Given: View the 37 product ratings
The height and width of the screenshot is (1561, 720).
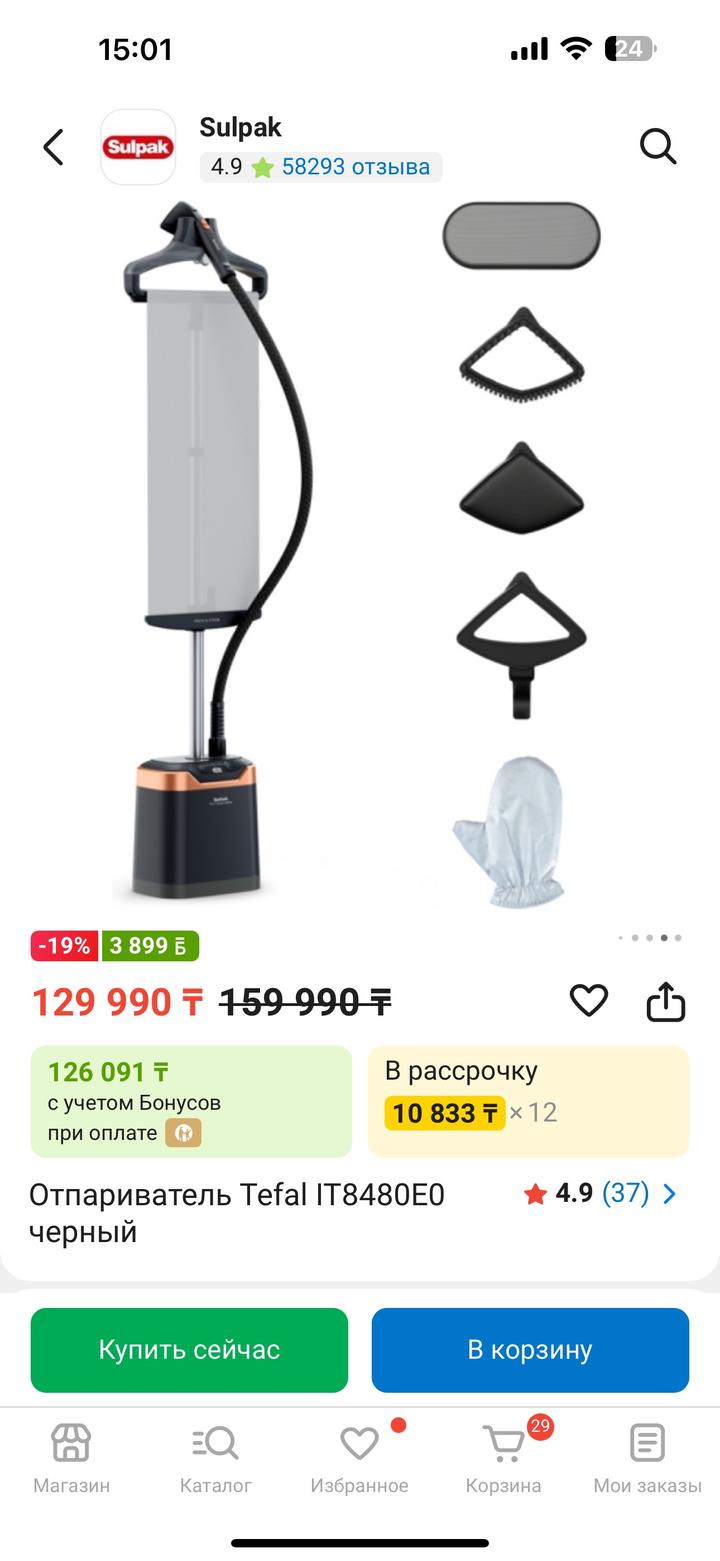Looking at the screenshot, I should click(x=625, y=1193).
